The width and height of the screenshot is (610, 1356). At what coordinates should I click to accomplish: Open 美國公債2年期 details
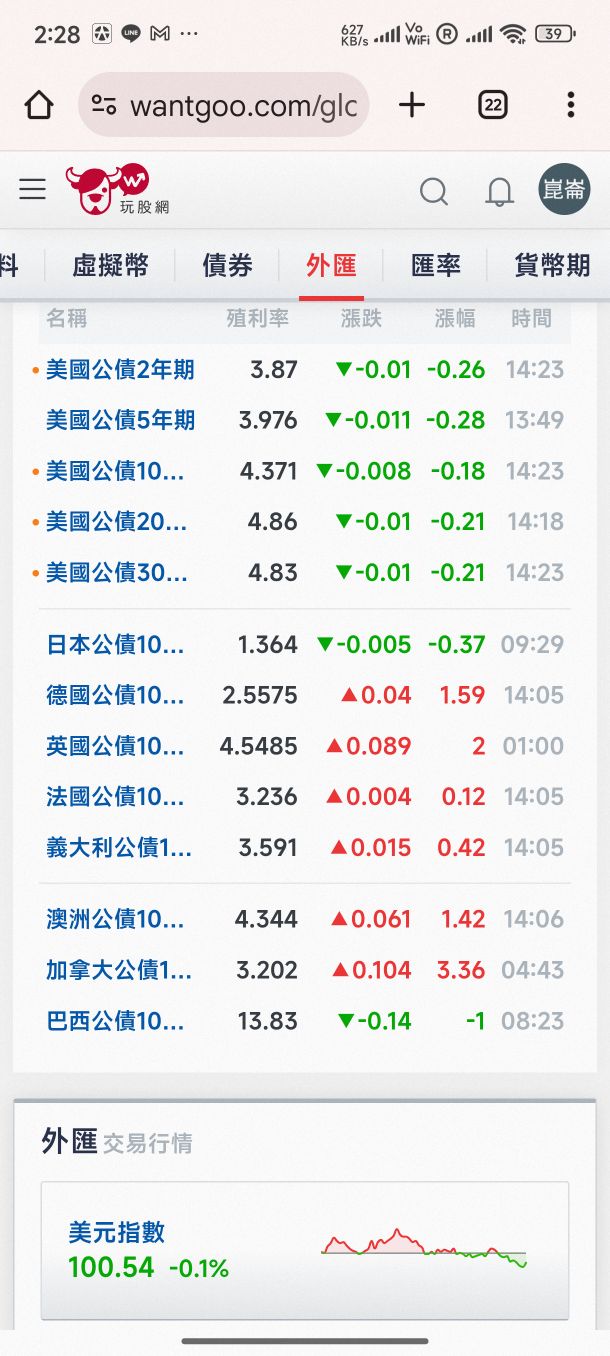tap(120, 370)
